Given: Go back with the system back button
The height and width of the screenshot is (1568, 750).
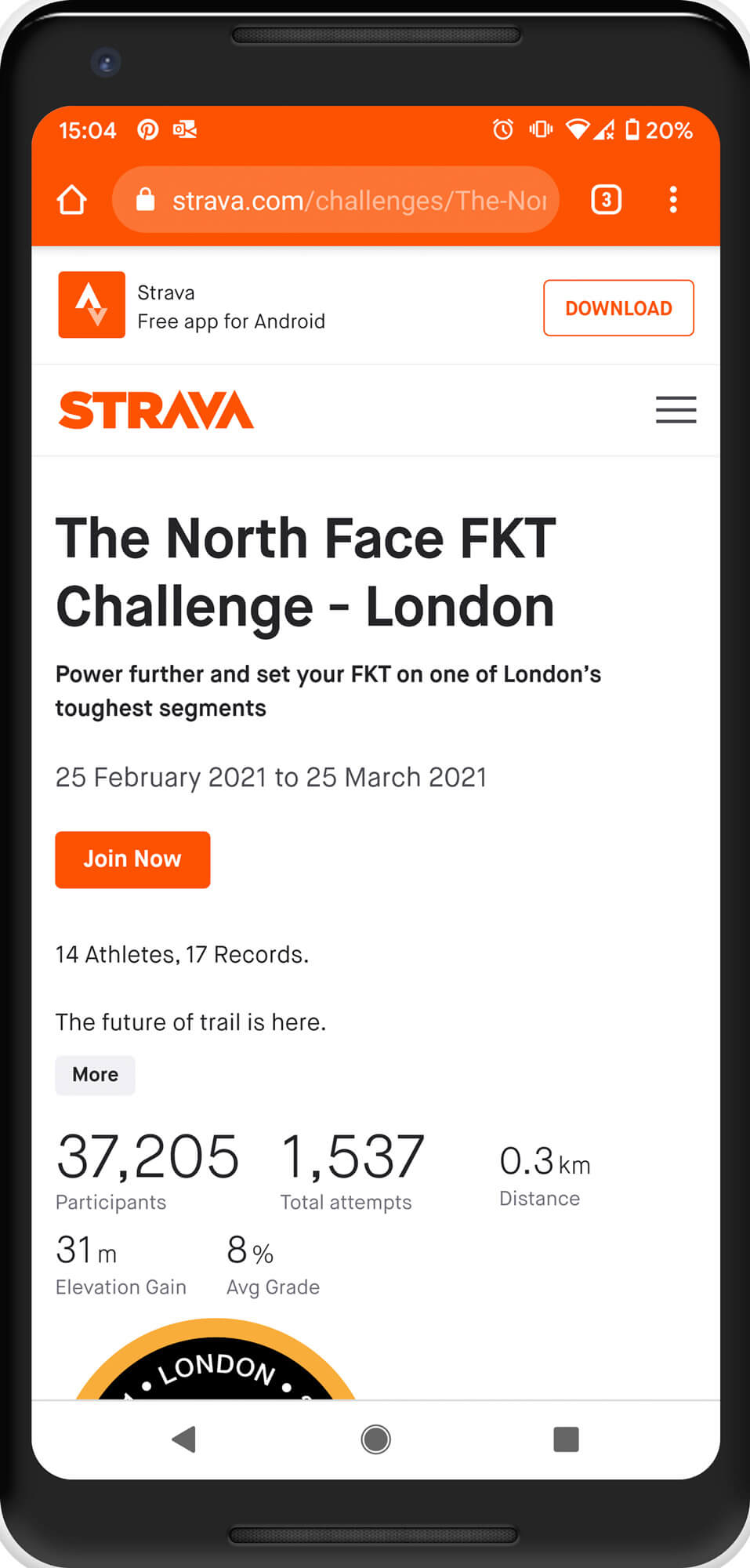Looking at the screenshot, I should coord(184,1439).
